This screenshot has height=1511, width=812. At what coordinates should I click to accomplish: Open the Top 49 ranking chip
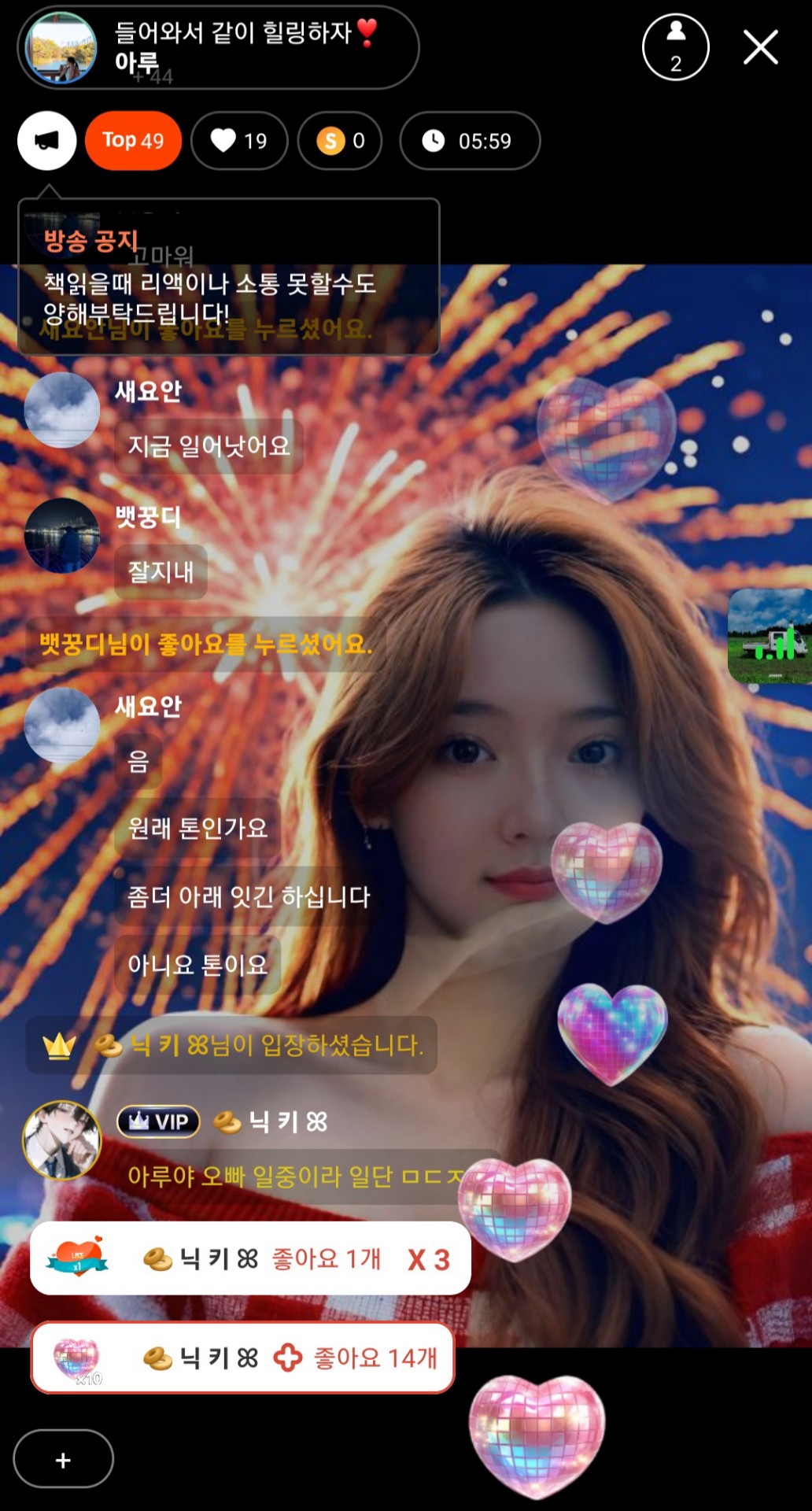click(133, 141)
